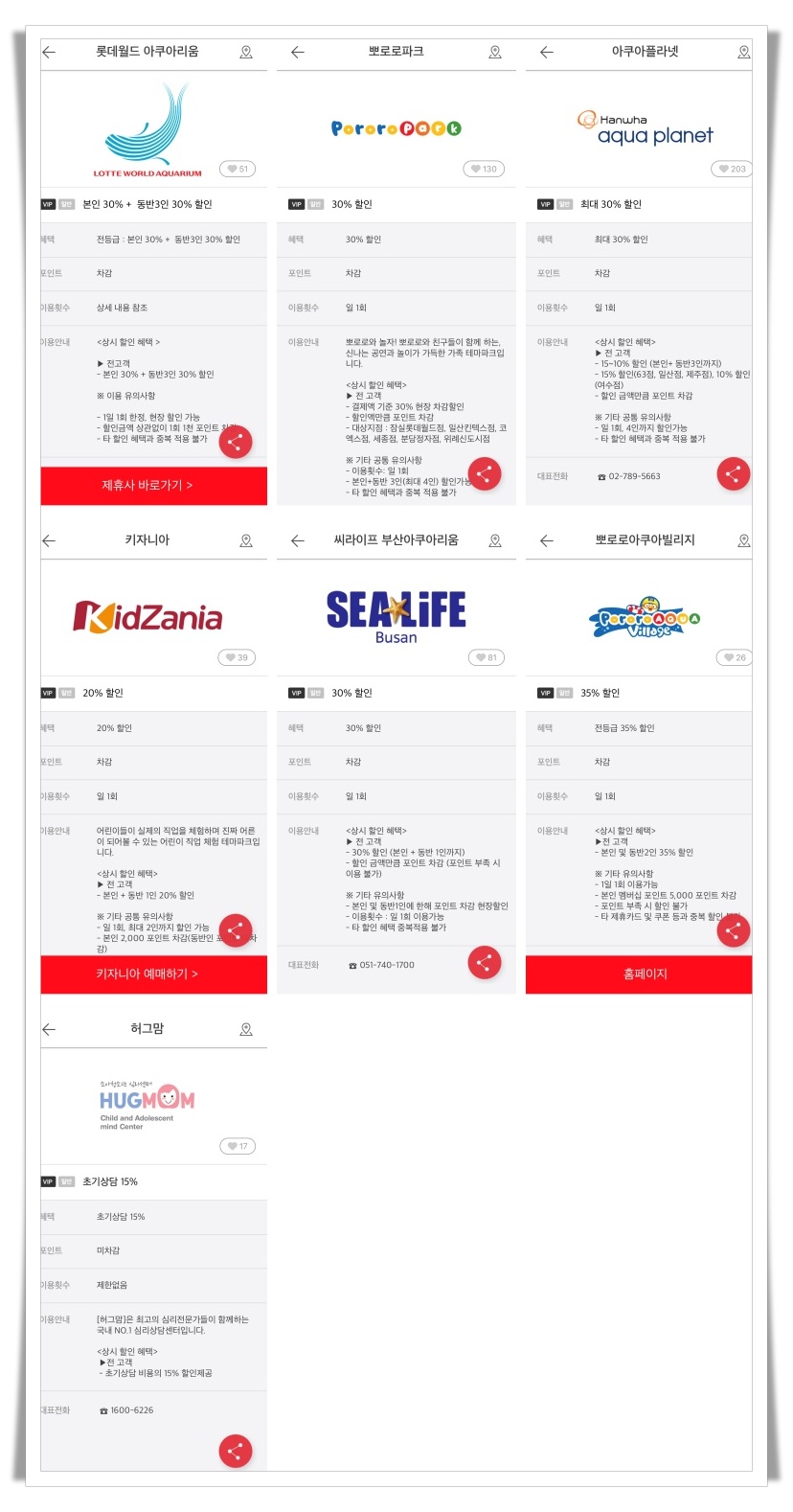Open the 홈페이지 button on 뽀로로아쿠아빌리지

pyautogui.click(x=639, y=974)
